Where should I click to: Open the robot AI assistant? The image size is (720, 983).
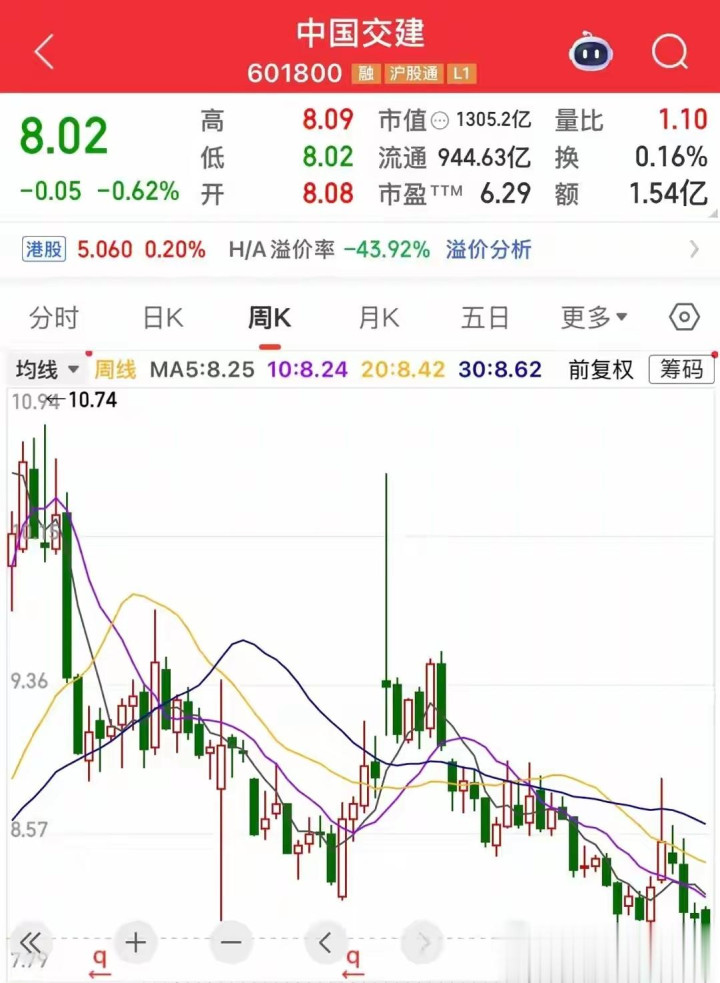[x=591, y=51]
